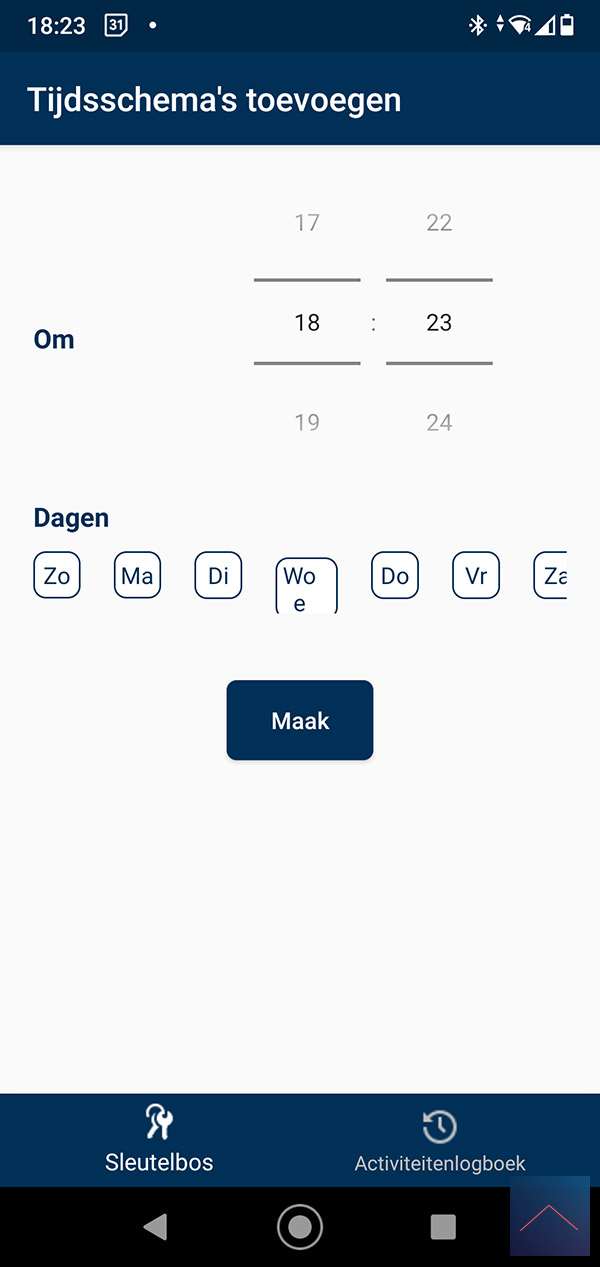The width and height of the screenshot is (600, 1267).
Task: Set the minutes to 22
Action: pyautogui.click(x=439, y=222)
